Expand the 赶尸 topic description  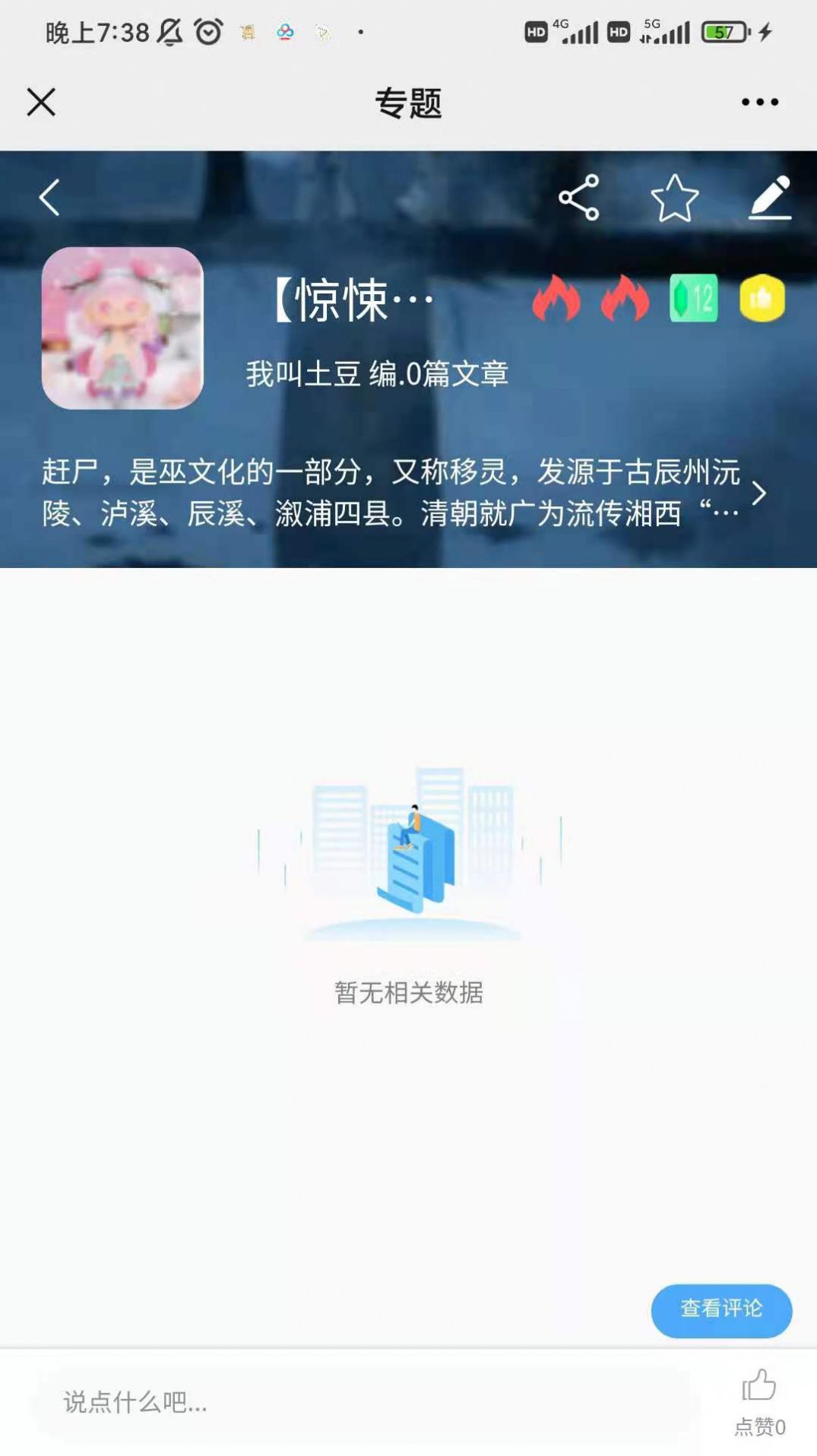(758, 493)
